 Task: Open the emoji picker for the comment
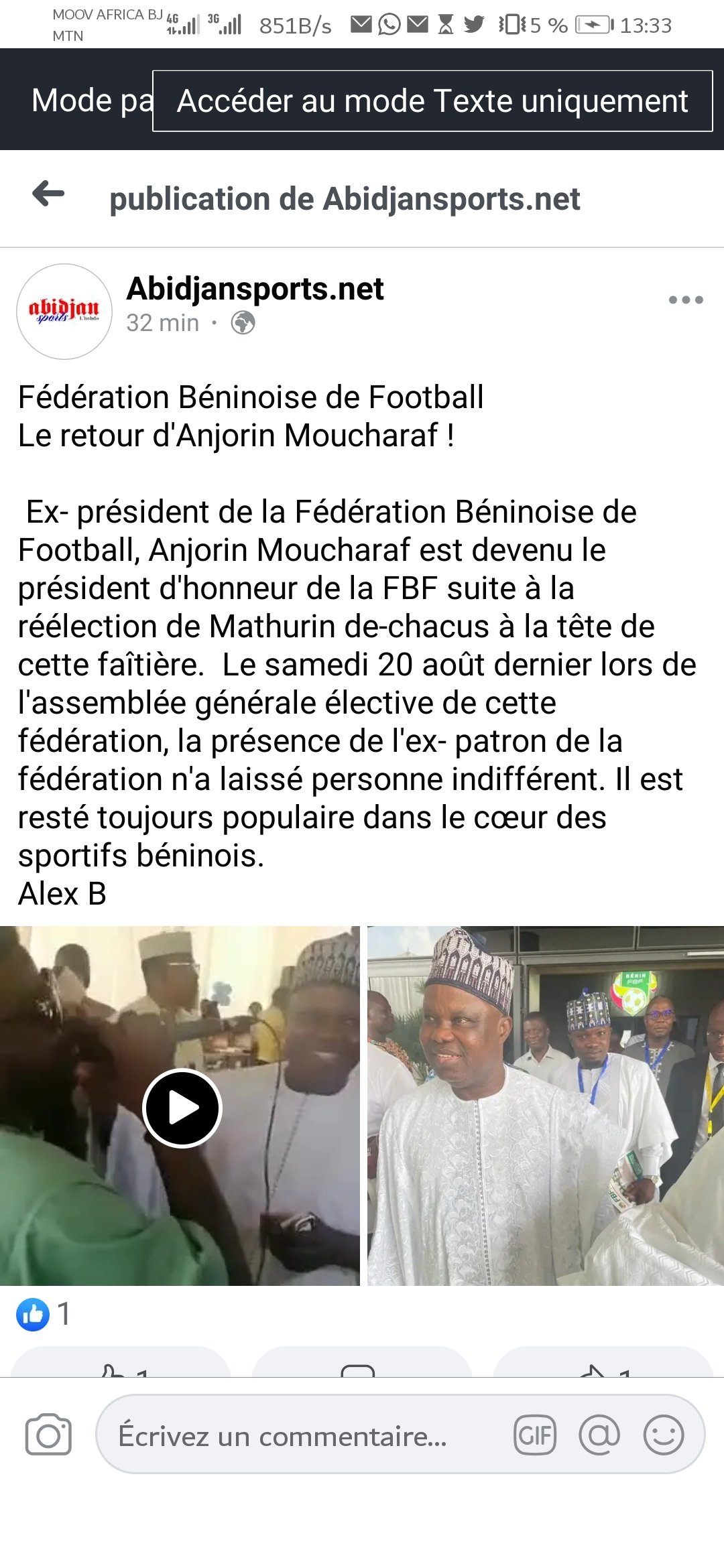coord(663,1435)
